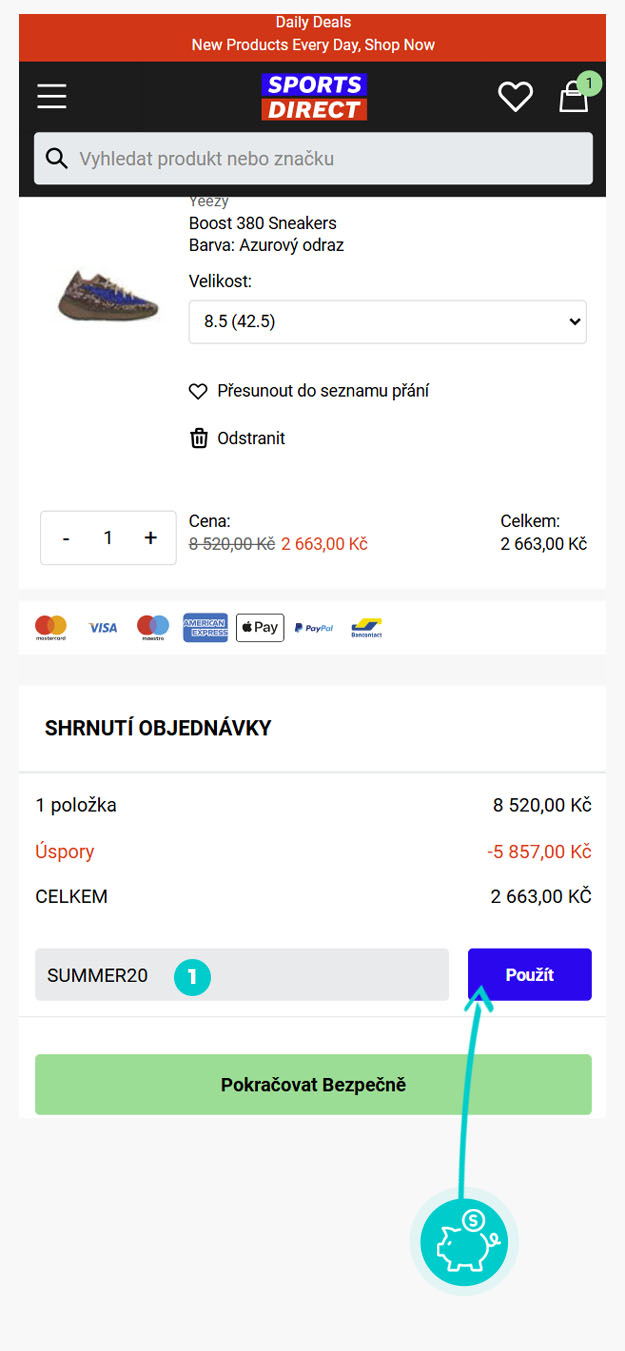625x1351 pixels.
Task: Expand the Velikost size dropdown
Action: [388, 322]
